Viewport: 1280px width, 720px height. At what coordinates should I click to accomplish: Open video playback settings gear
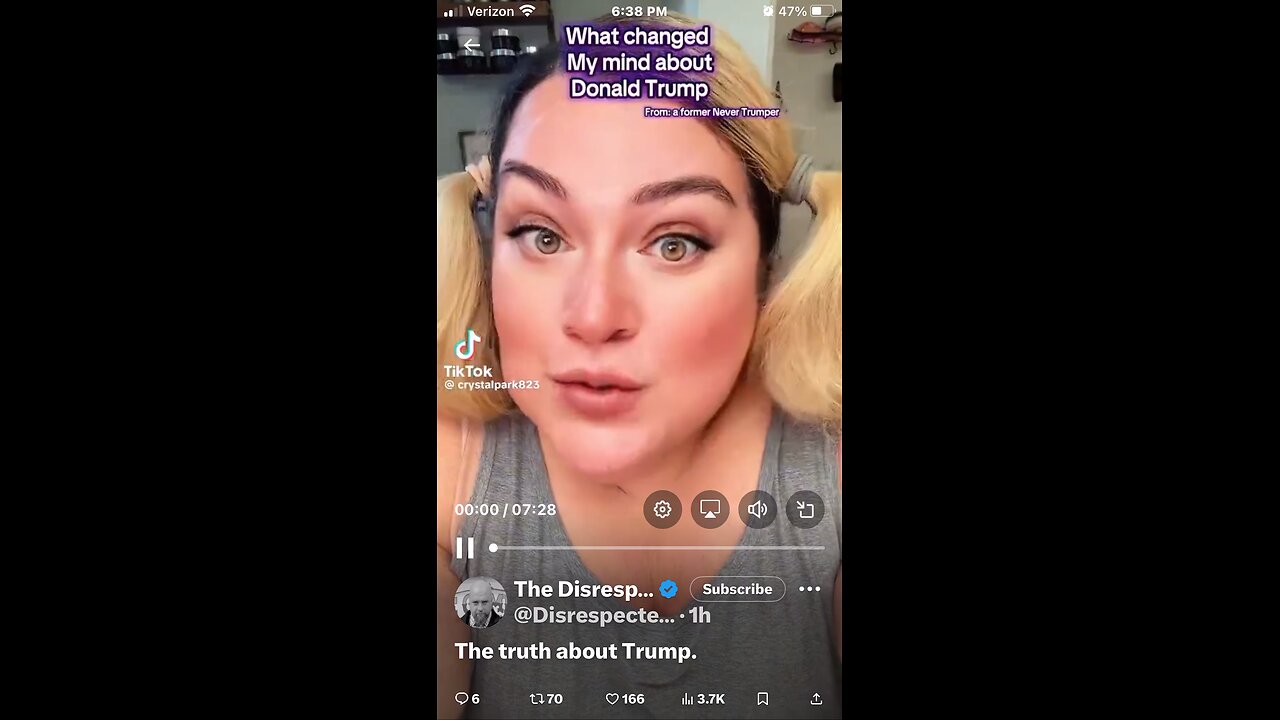pyautogui.click(x=662, y=509)
